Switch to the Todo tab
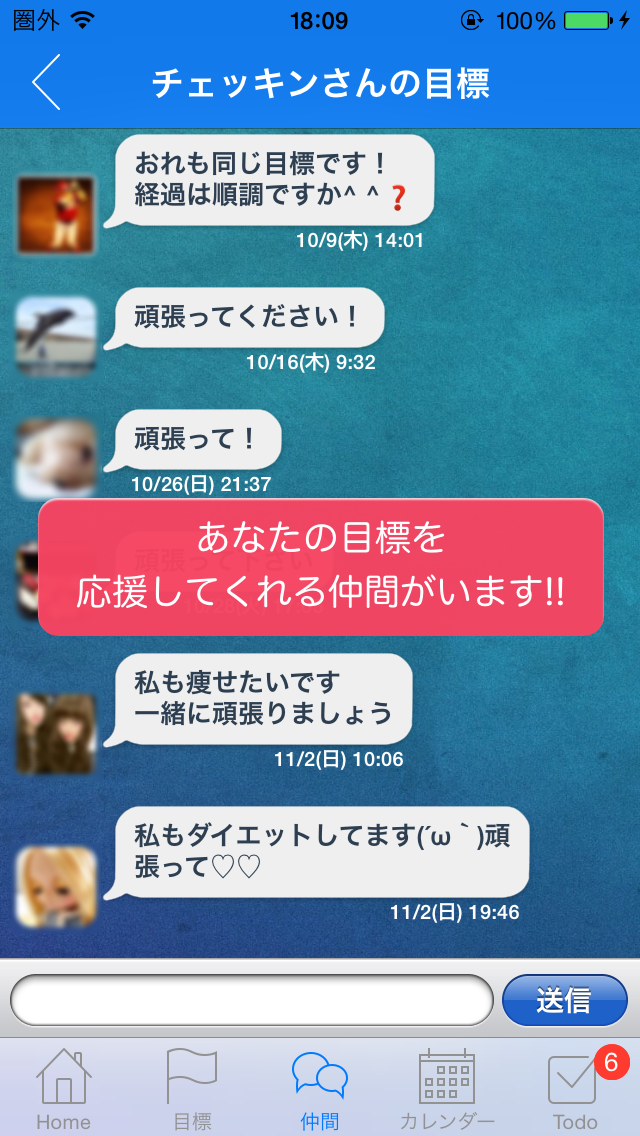Viewport: 640px width, 1136px height. point(576,1090)
